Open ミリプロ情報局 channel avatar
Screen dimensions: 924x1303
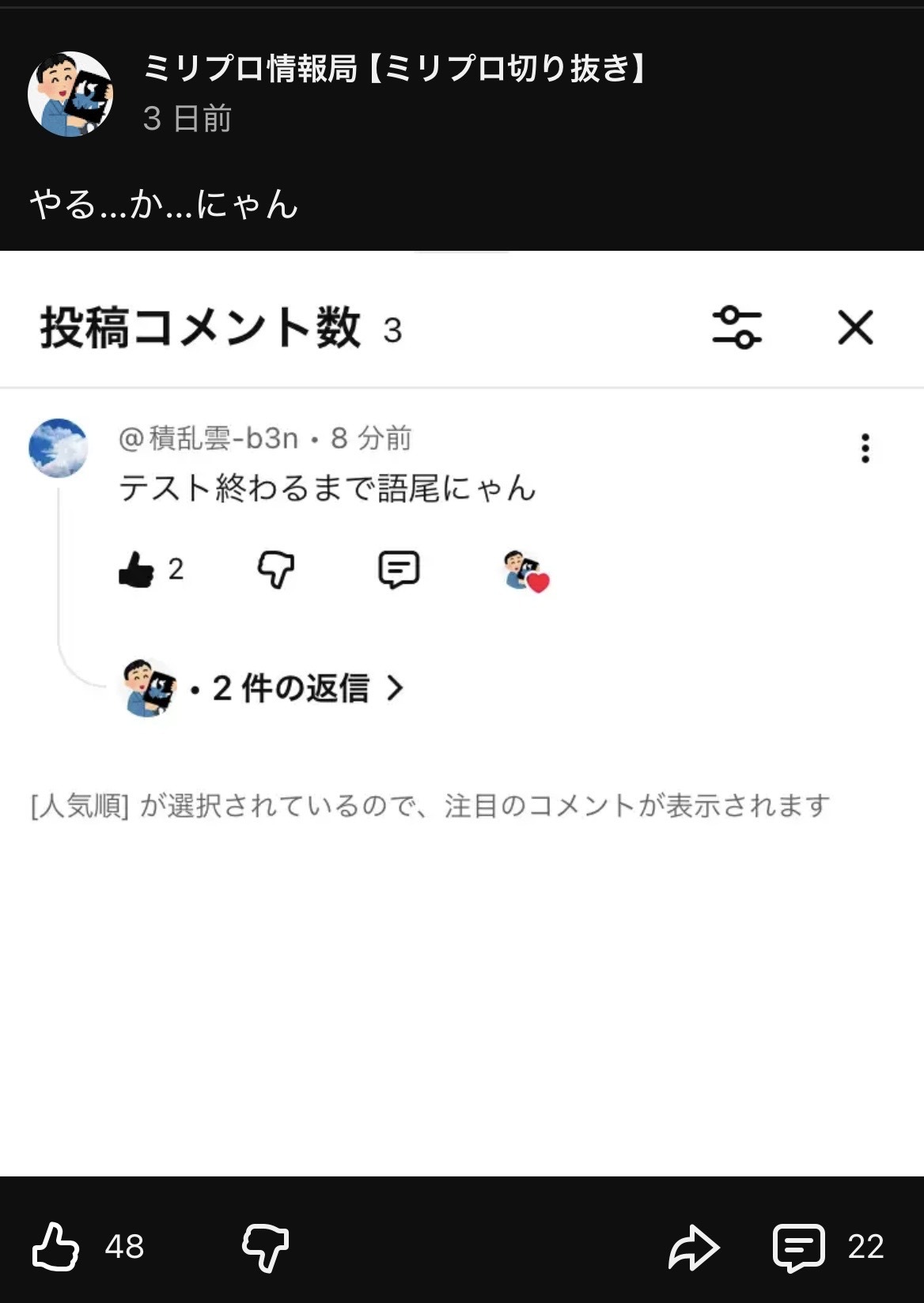coord(70,94)
